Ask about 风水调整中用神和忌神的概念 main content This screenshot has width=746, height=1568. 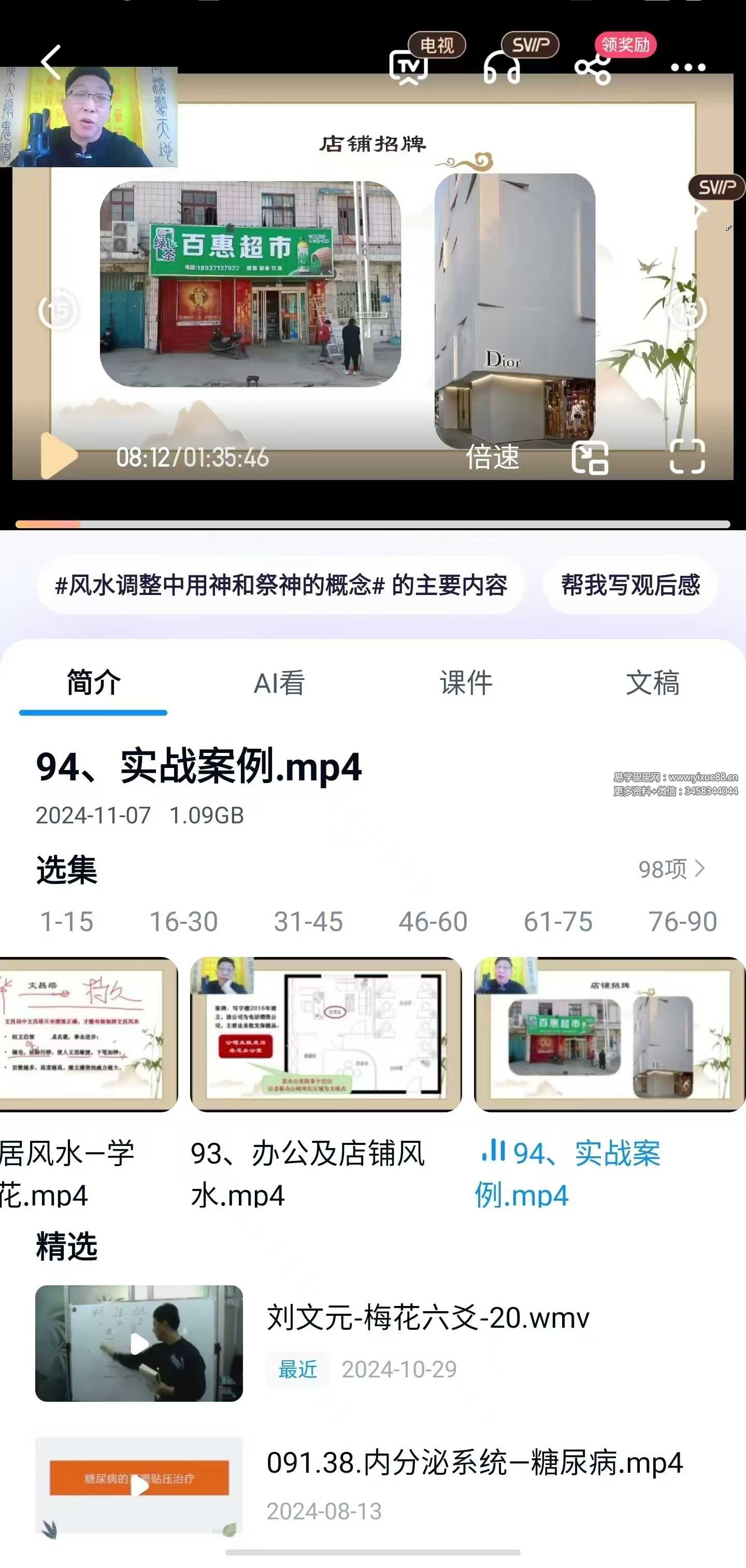tap(281, 585)
